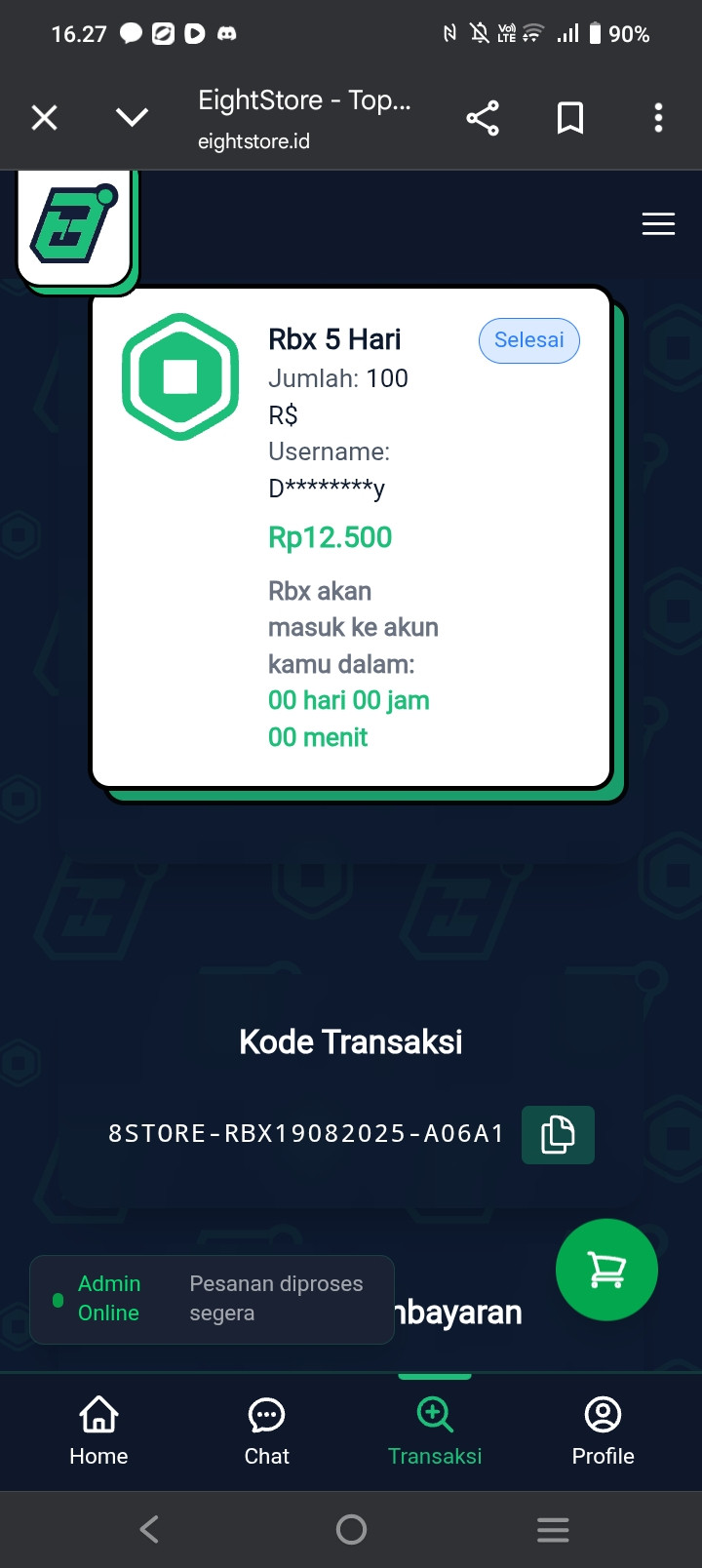Select the Transaksi tab

click(x=435, y=1430)
